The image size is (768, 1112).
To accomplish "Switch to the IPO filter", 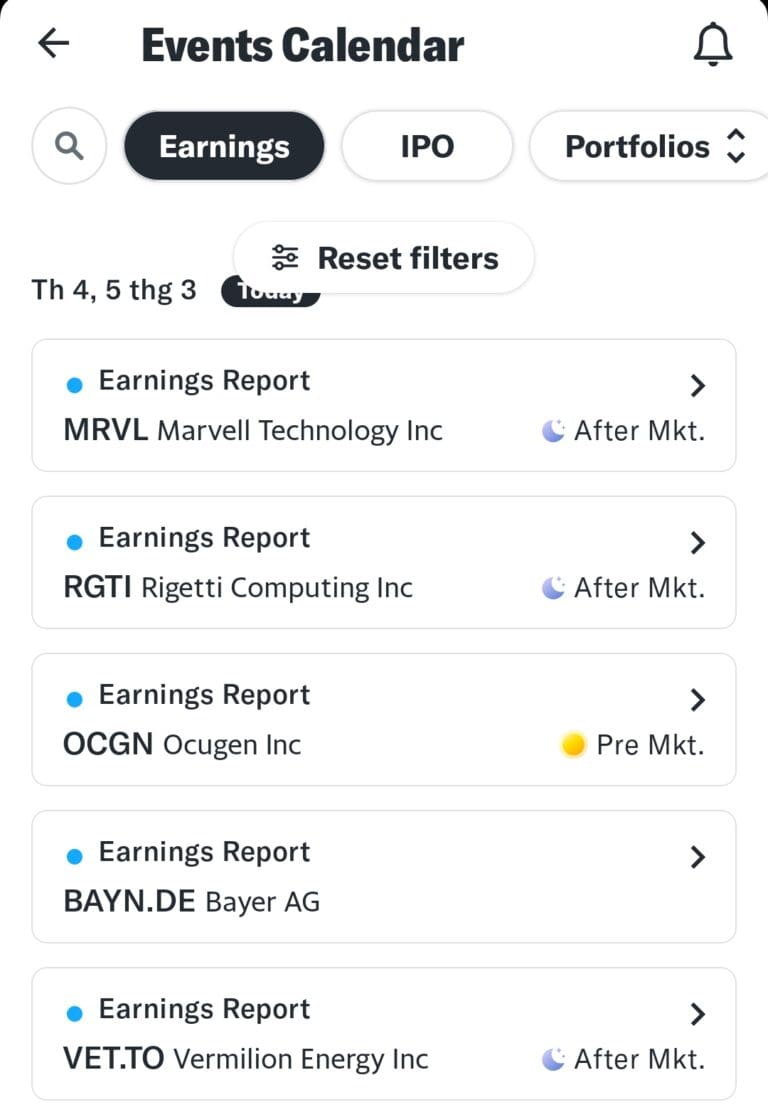I will [x=427, y=146].
